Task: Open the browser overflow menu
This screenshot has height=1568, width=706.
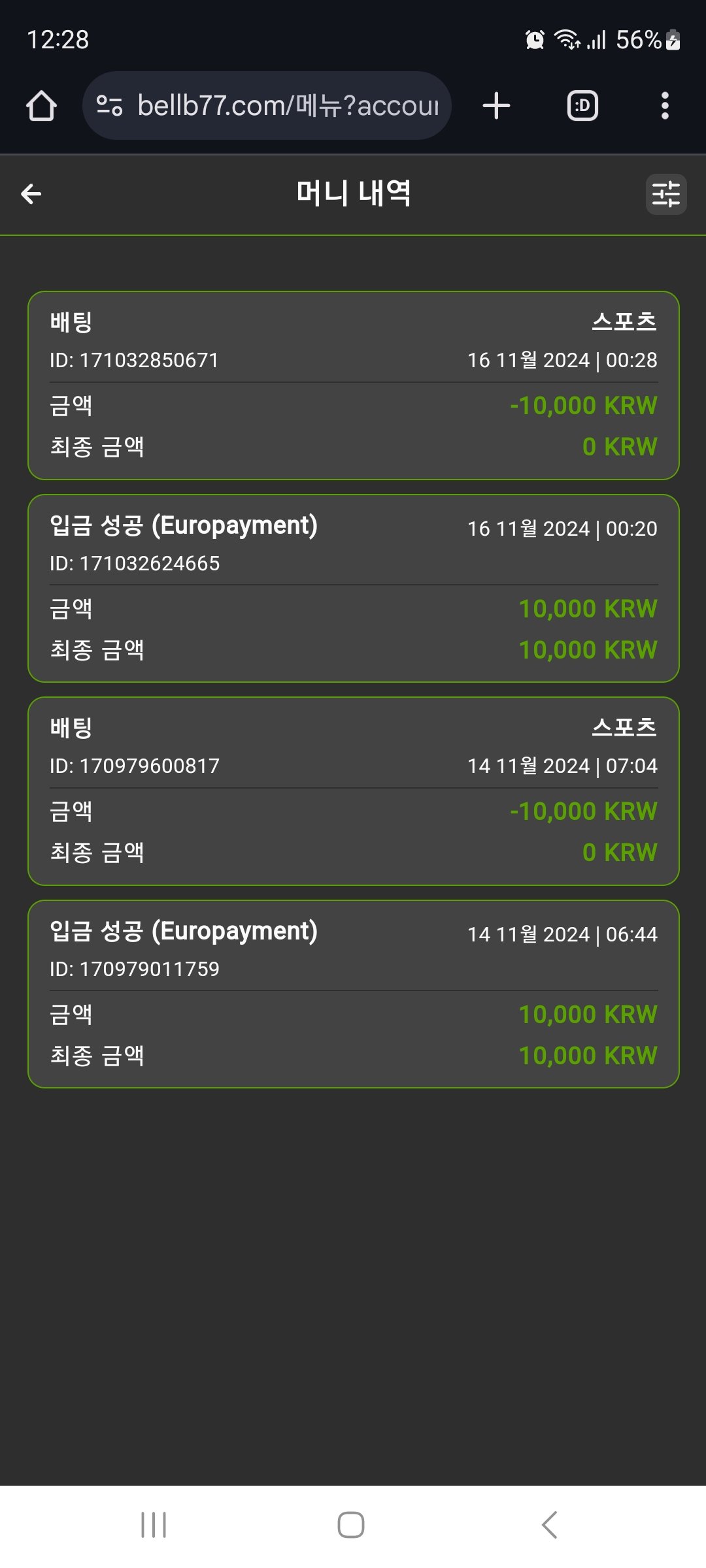Action: [665, 106]
